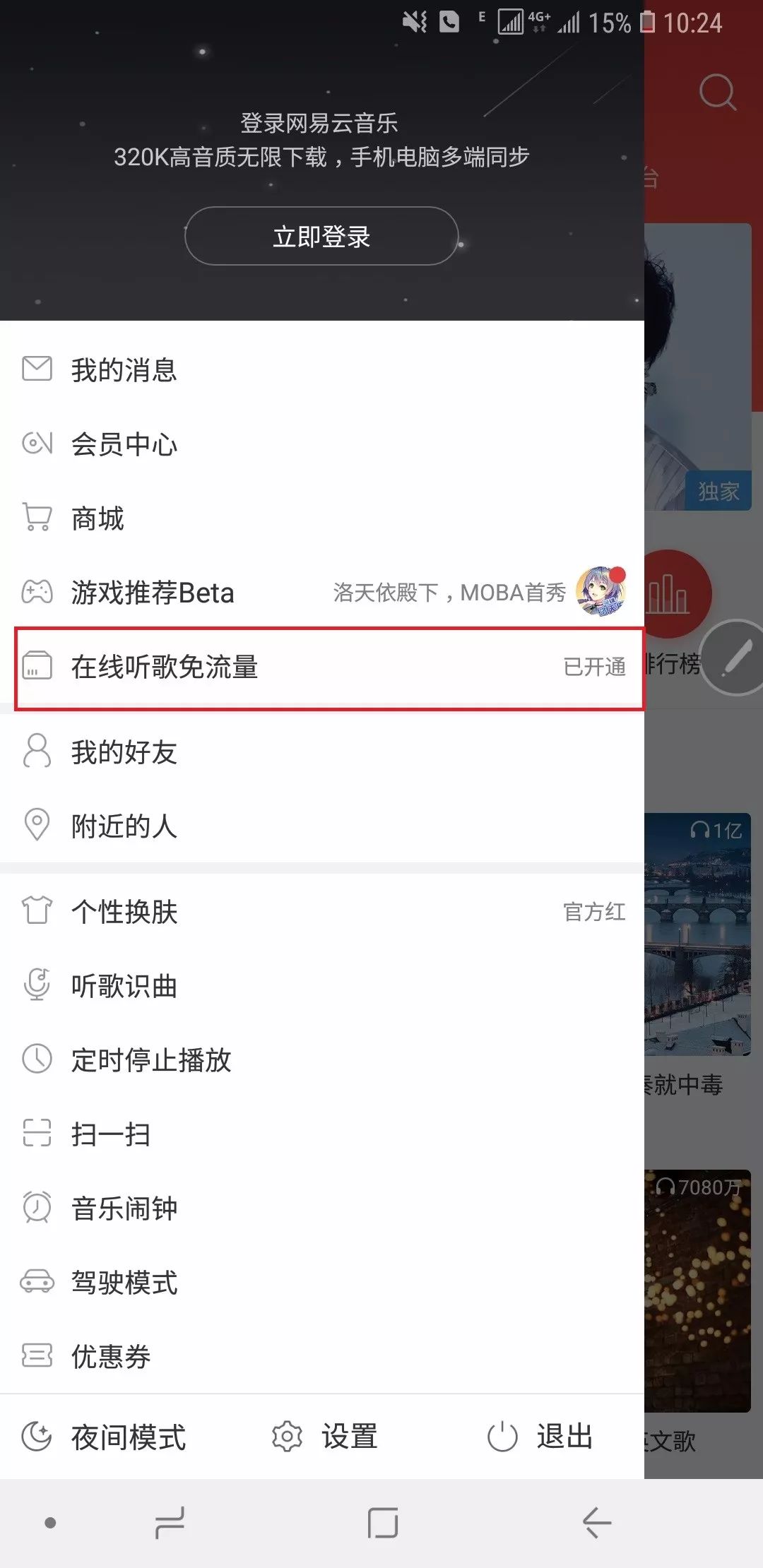Set 定时停止播放 sleep timer
Viewport: 763px width, 1568px height.
pyautogui.click(x=150, y=1060)
